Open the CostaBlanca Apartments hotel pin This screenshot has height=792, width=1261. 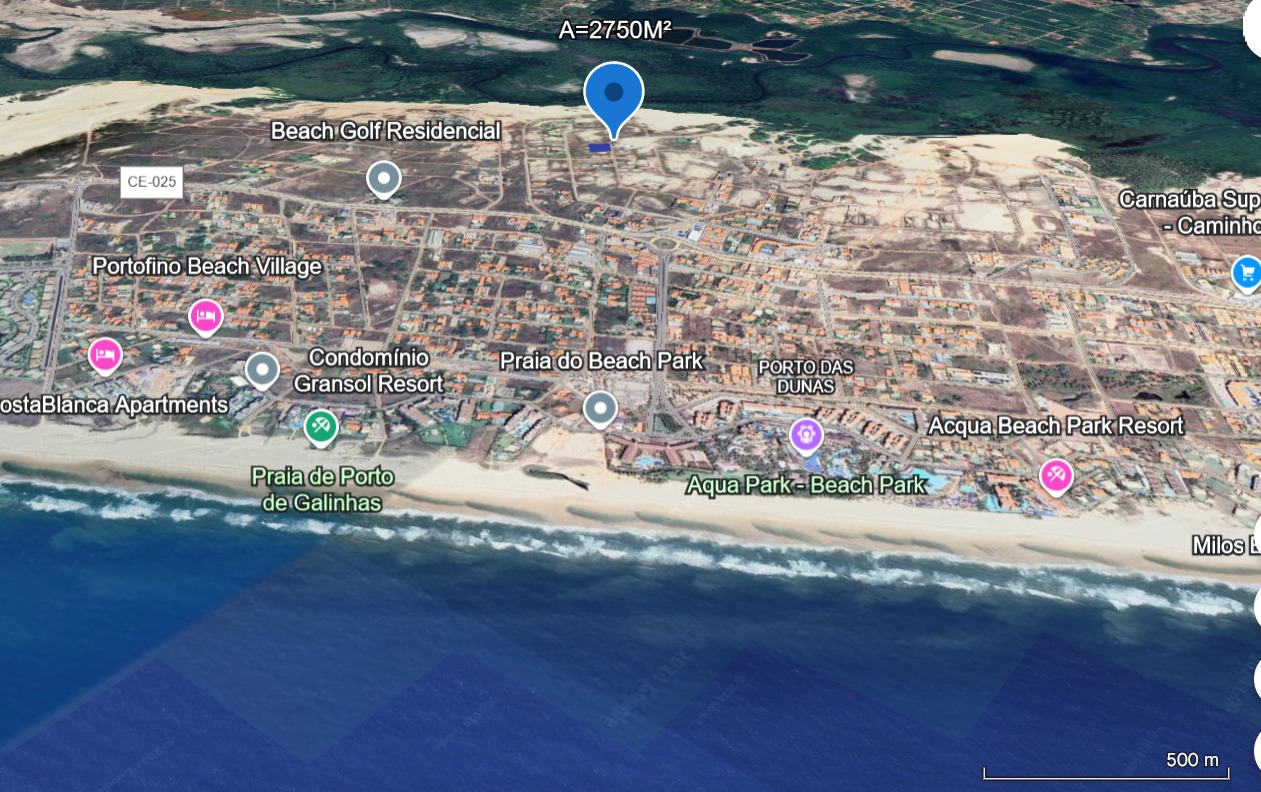[x=105, y=354]
